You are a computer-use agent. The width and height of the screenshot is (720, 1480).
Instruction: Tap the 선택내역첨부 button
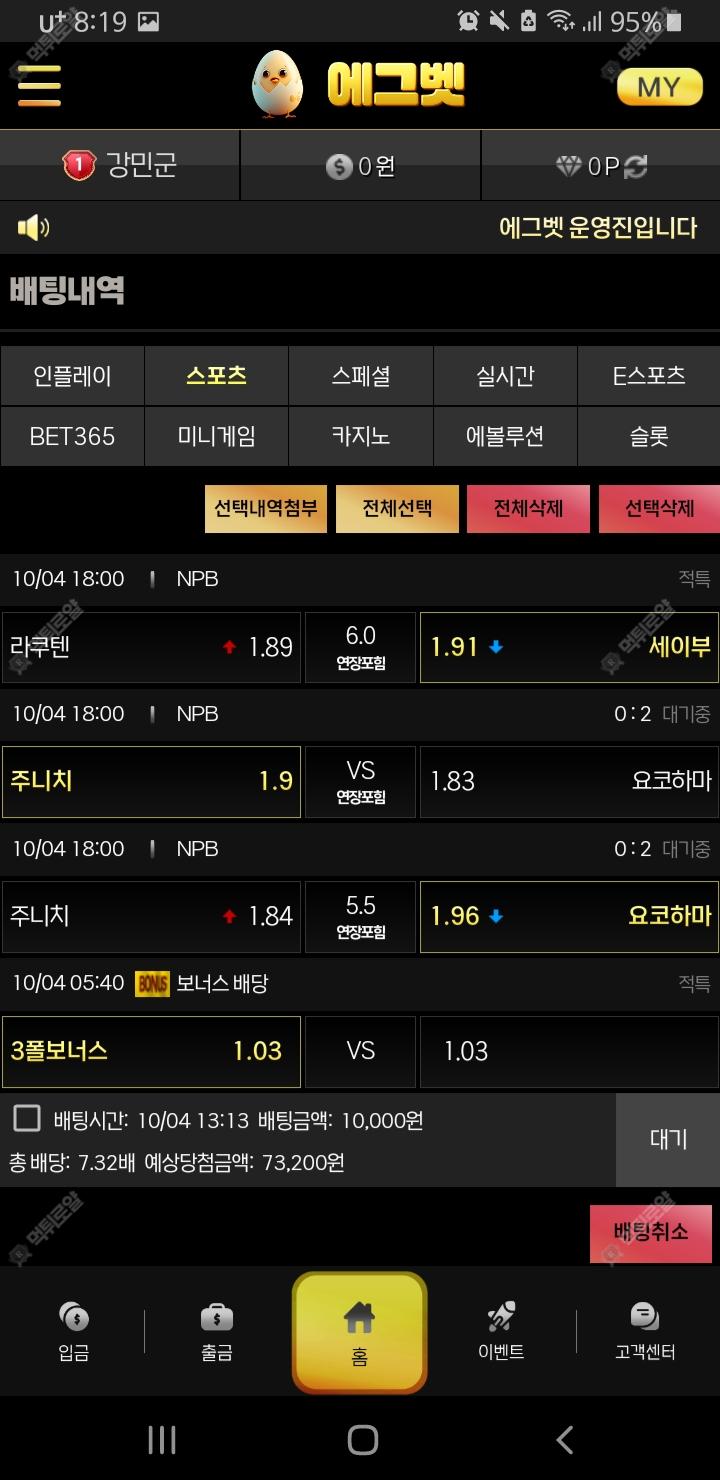tap(265, 508)
